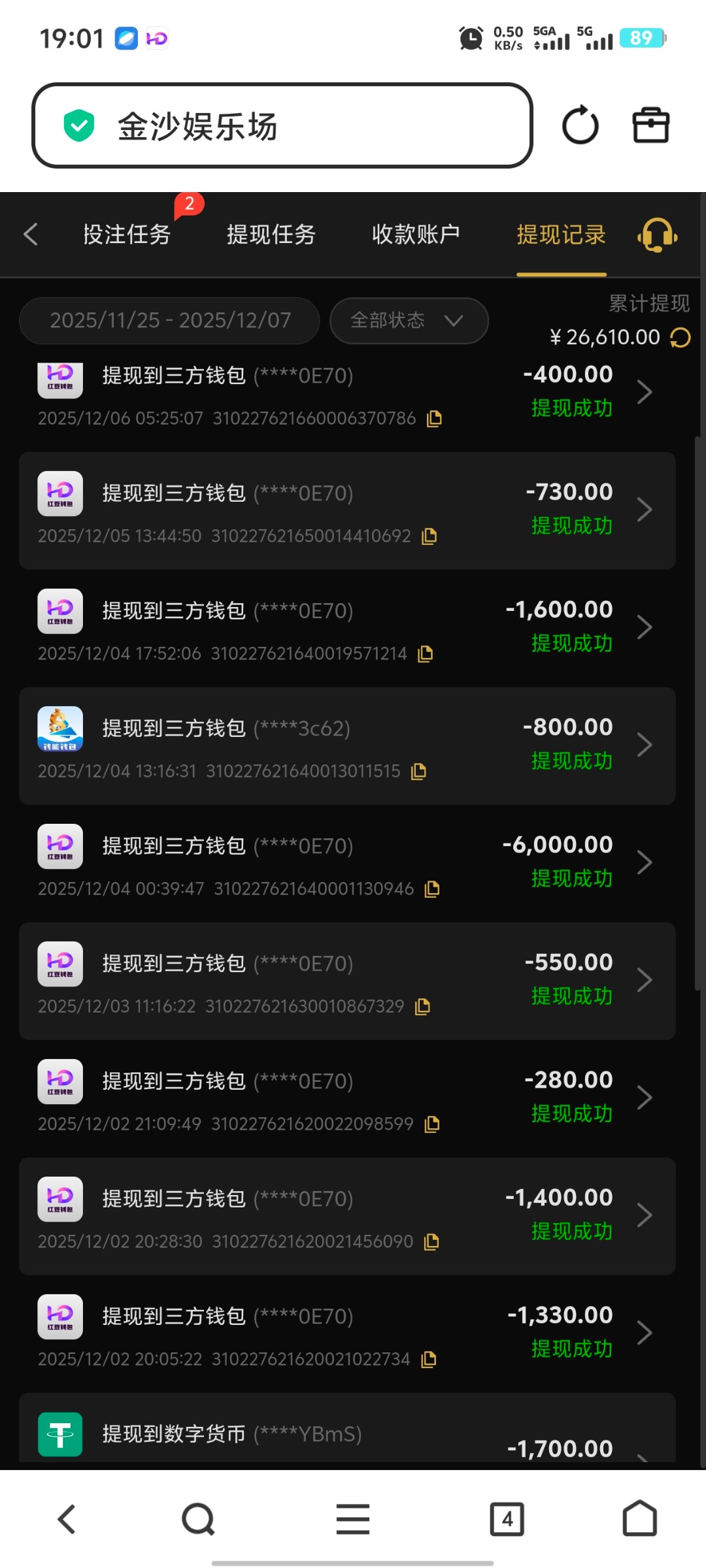Show the browser tabs overview
This screenshot has width=706, height=1568.
(507, 1519)
